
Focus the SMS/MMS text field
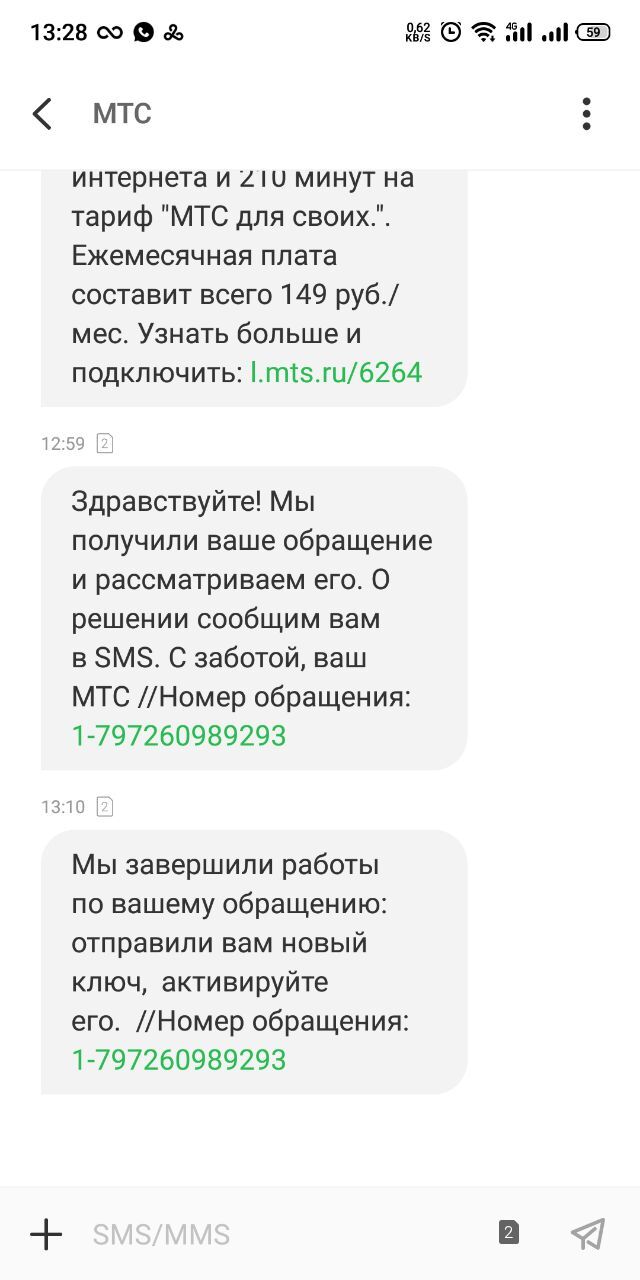(280, 1235)
